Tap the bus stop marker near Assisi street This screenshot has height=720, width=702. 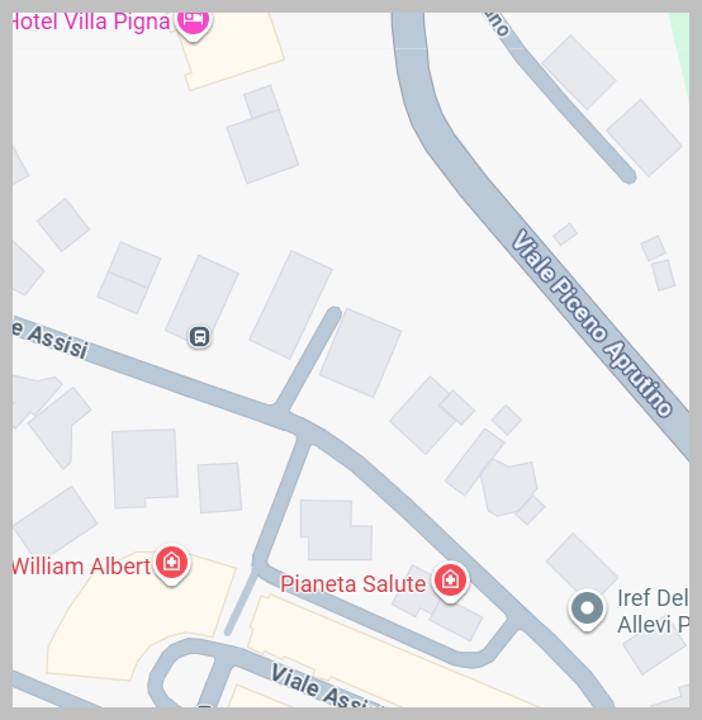click(200, 337)
